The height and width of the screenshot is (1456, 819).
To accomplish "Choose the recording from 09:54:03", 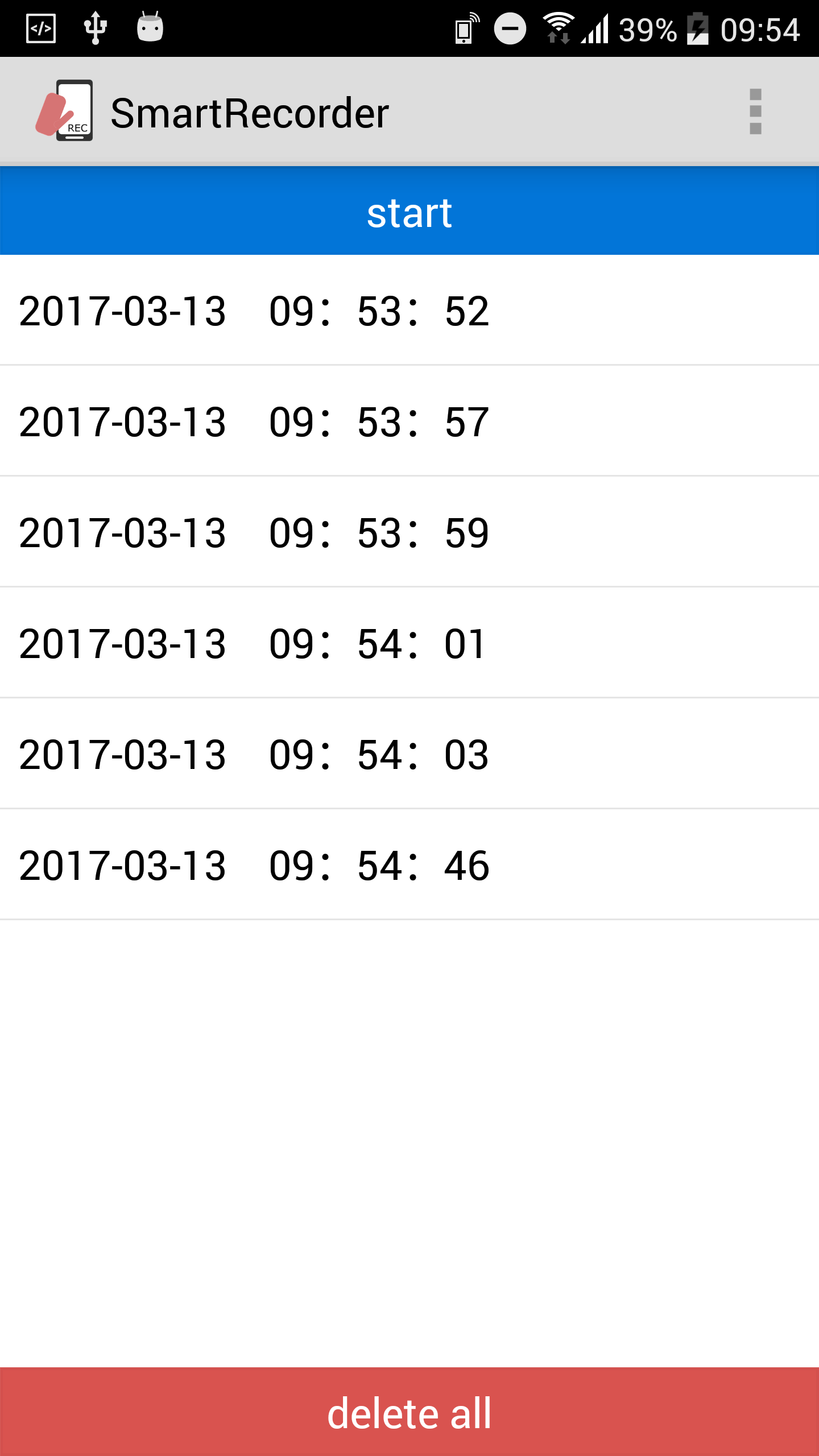I will coord(409,754).
